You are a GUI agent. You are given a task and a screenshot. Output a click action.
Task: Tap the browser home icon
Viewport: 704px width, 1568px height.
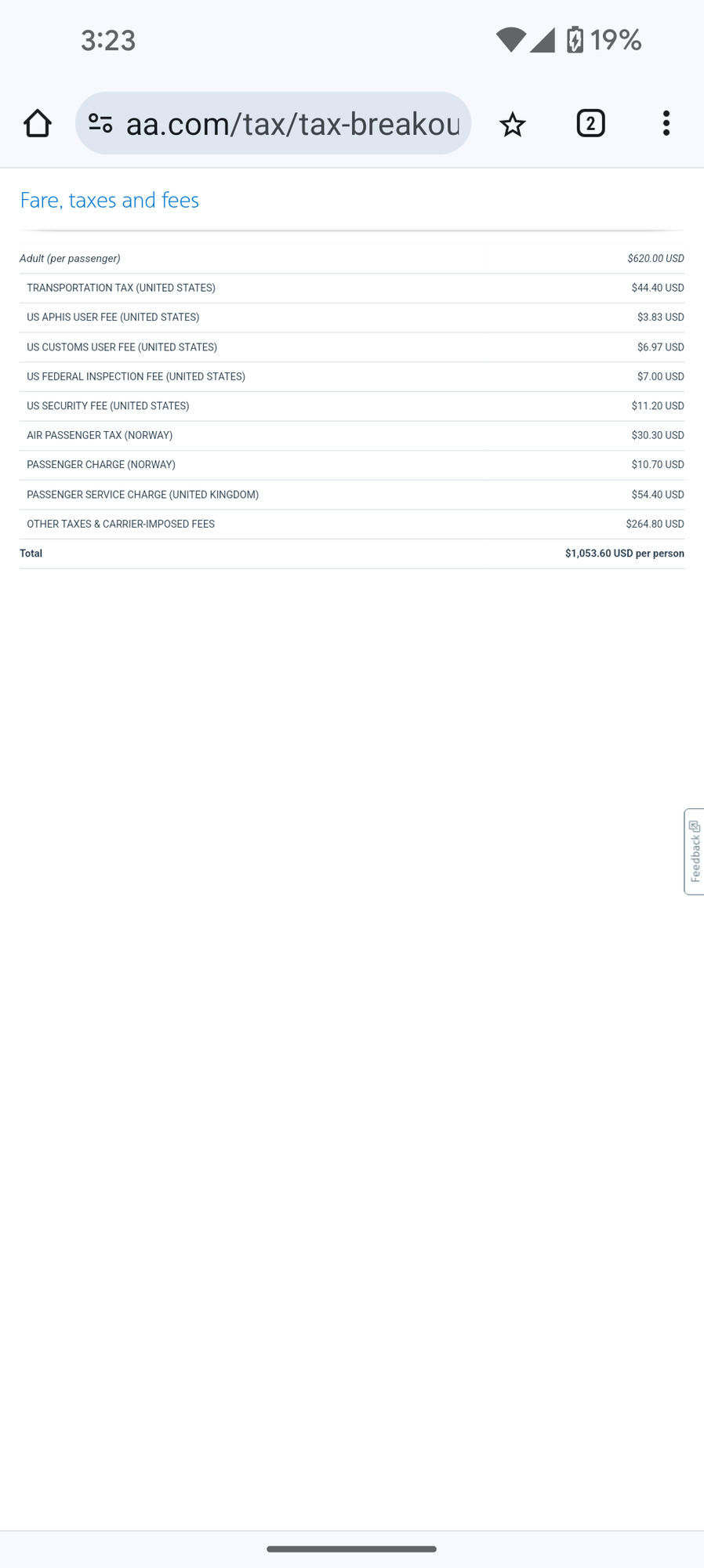(38, 123)
